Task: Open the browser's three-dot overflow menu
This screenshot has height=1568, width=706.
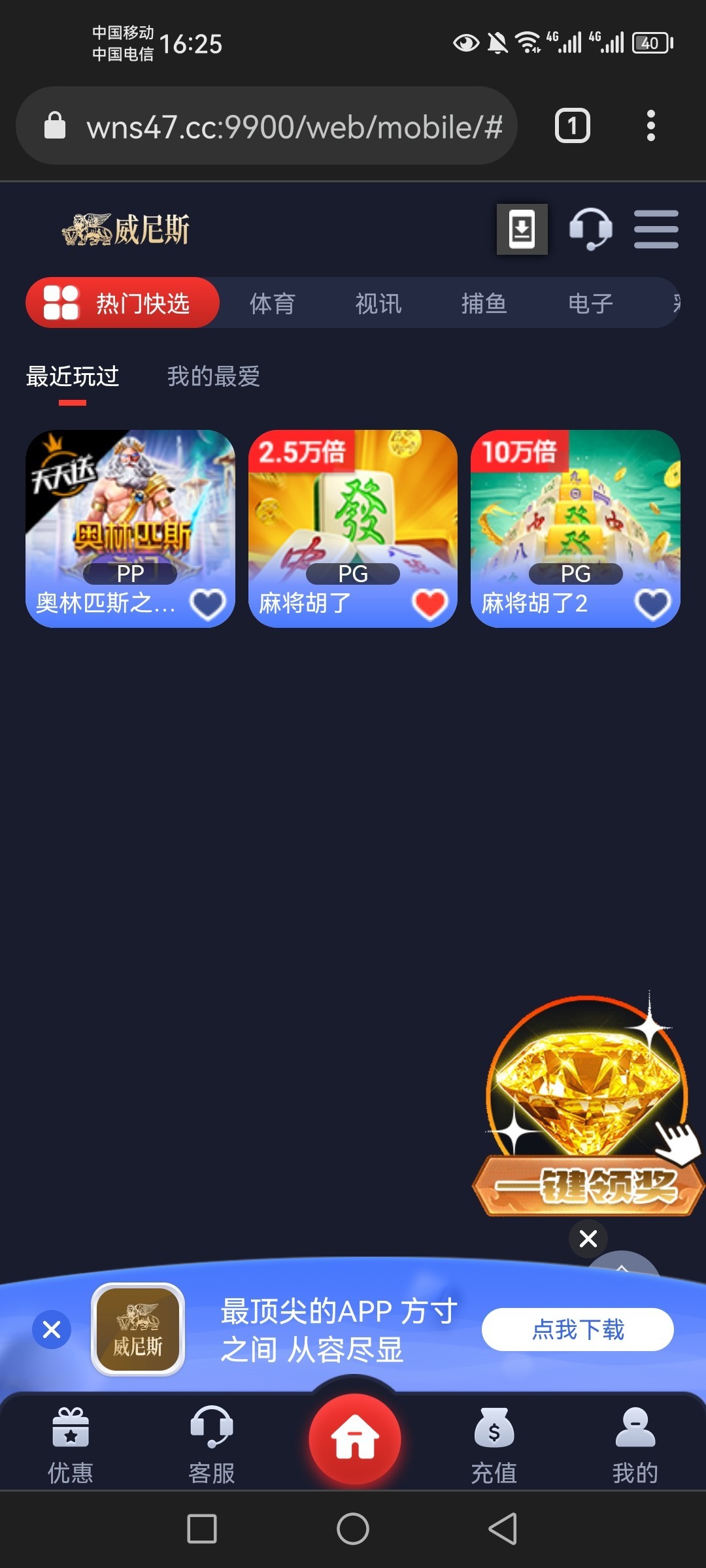Action: [x=650, y=125]
